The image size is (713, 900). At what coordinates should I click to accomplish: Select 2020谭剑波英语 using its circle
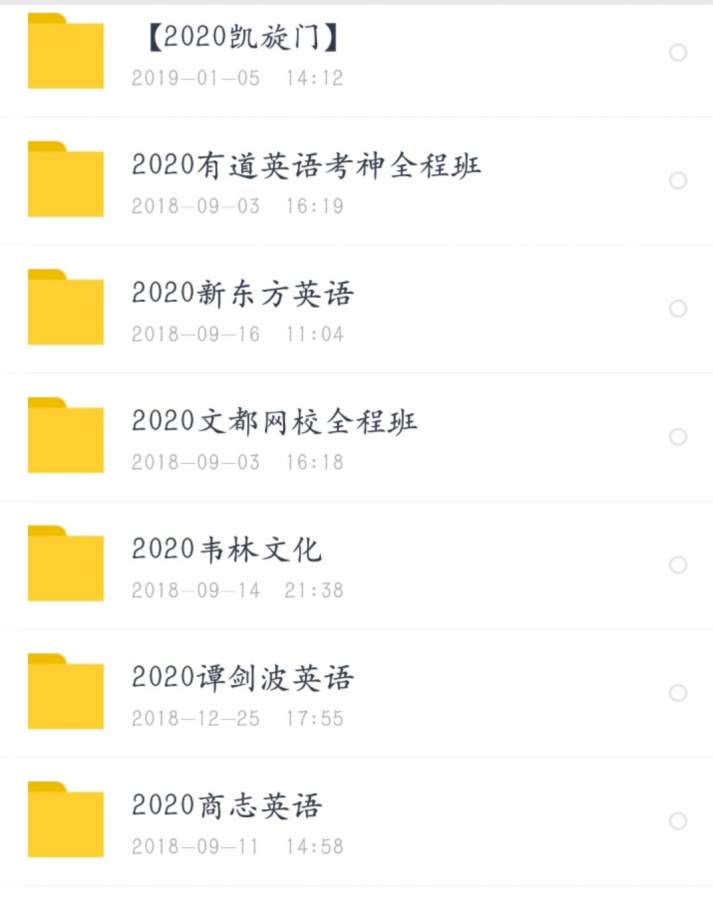click(678, 693)
